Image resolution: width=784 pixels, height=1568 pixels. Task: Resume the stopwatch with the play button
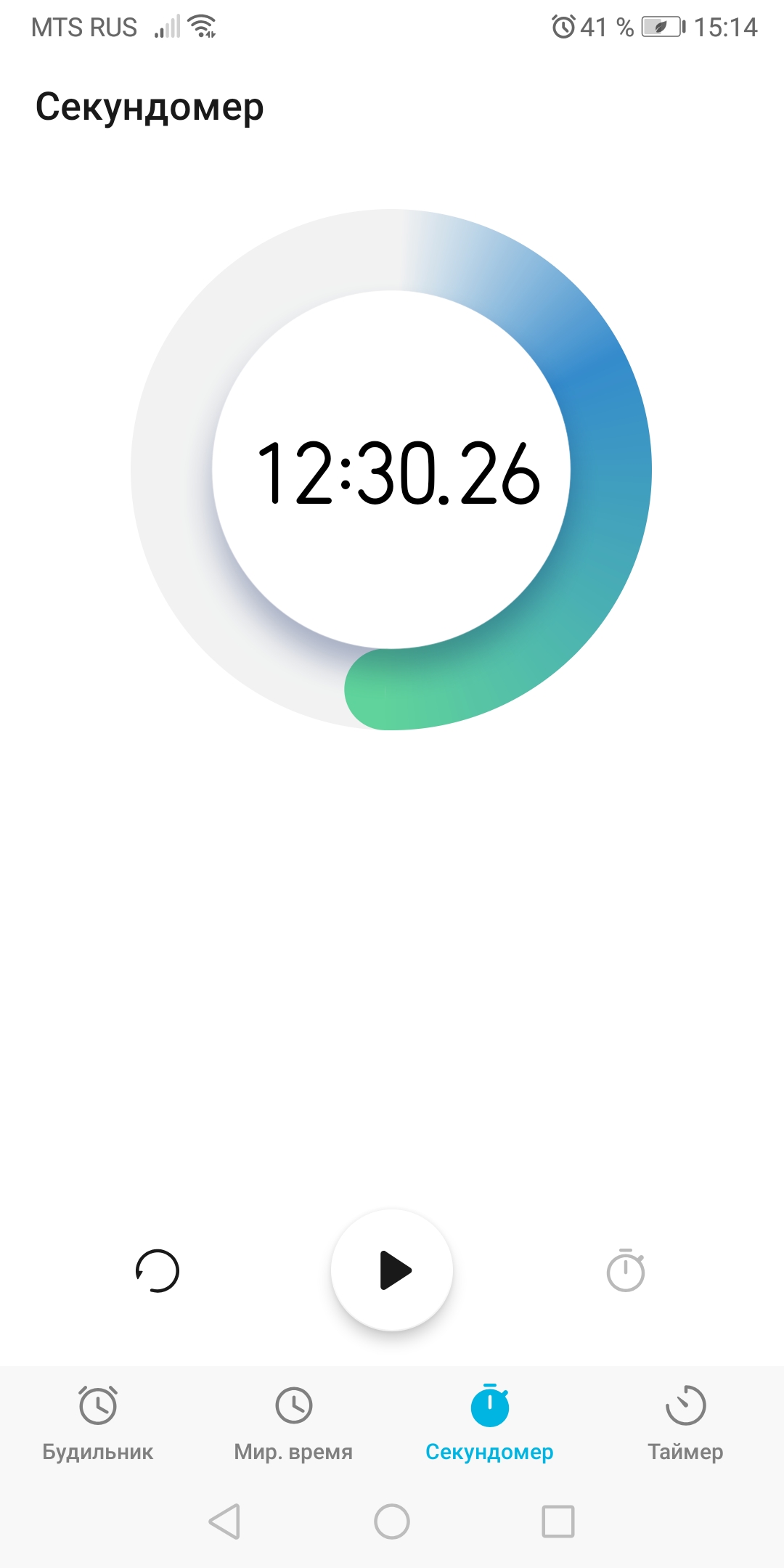coord(392,1270)
